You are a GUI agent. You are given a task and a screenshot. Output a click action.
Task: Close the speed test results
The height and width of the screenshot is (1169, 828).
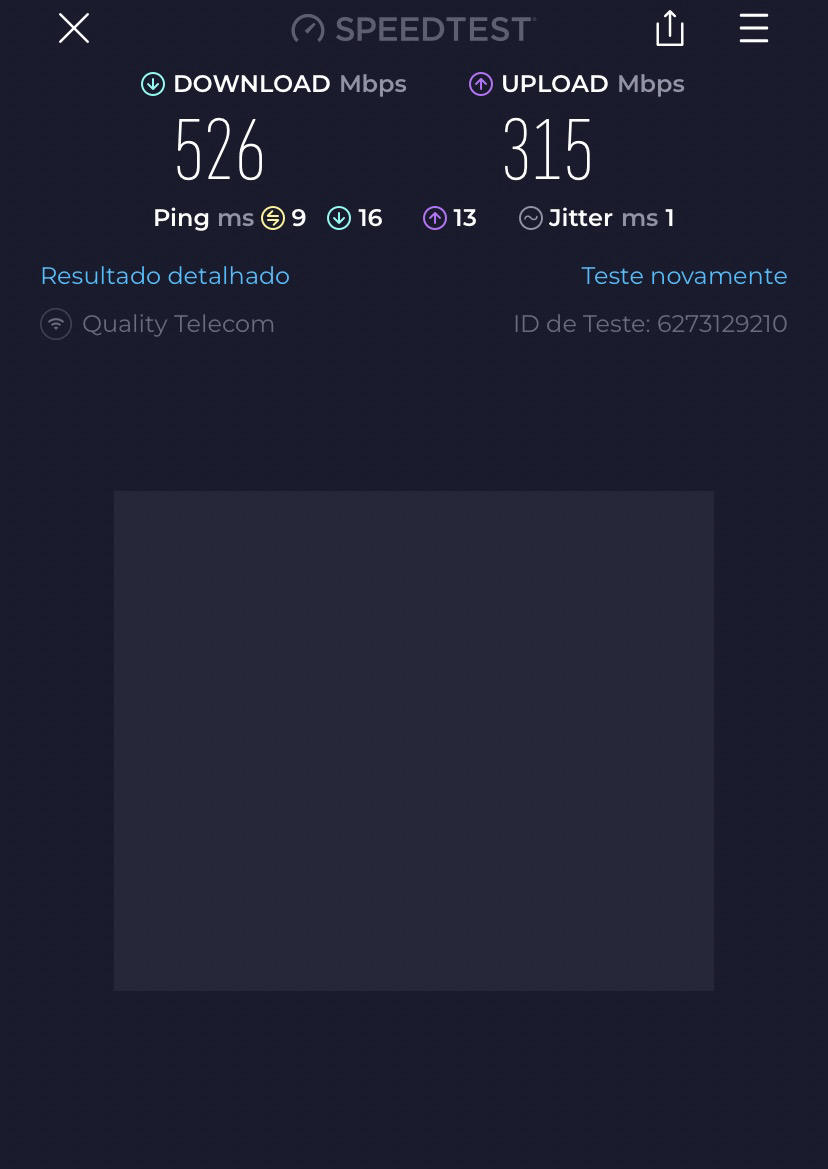(74, 28)
